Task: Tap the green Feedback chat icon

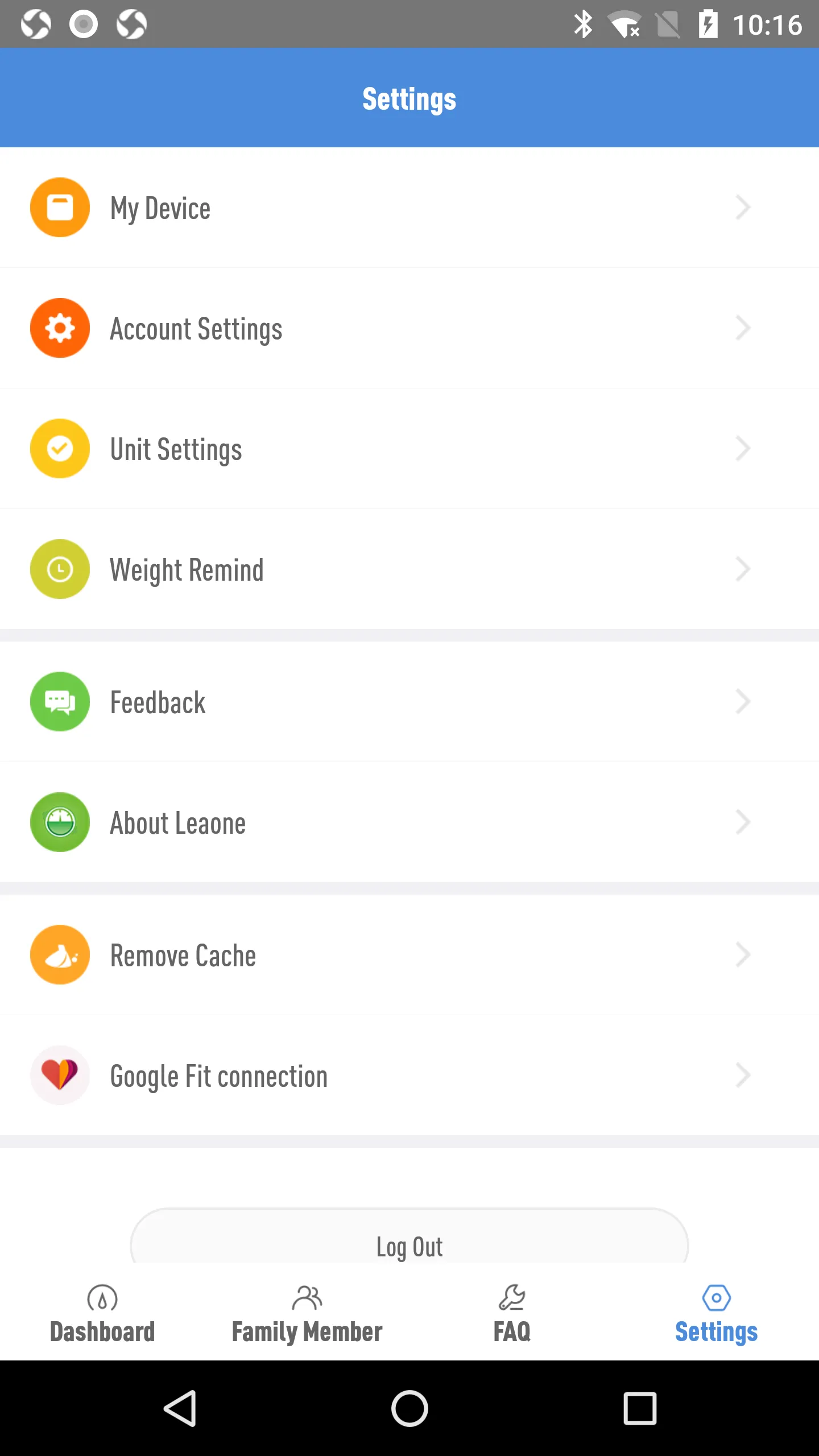Action: coord(60,701)
